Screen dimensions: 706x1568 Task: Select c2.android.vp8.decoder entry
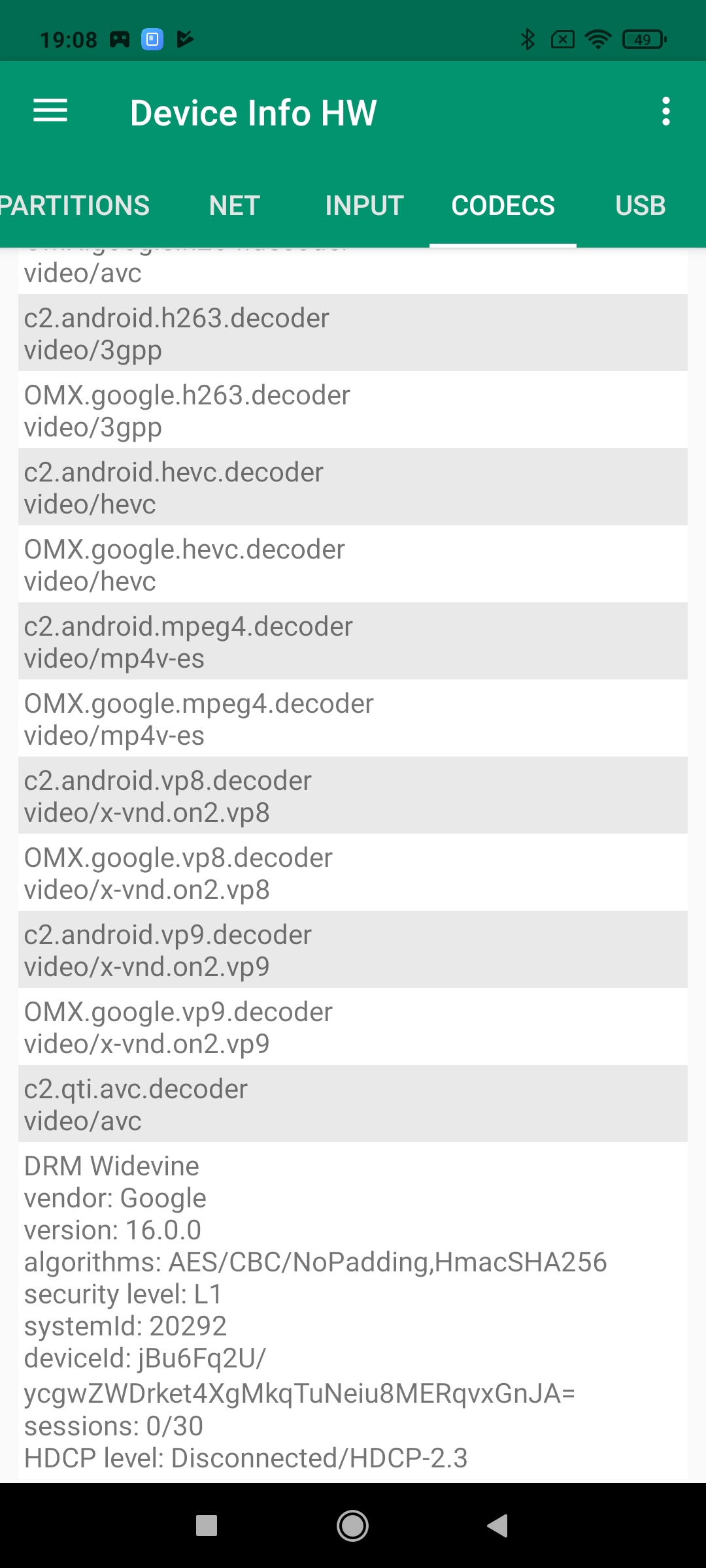click(x=353, y=796)
